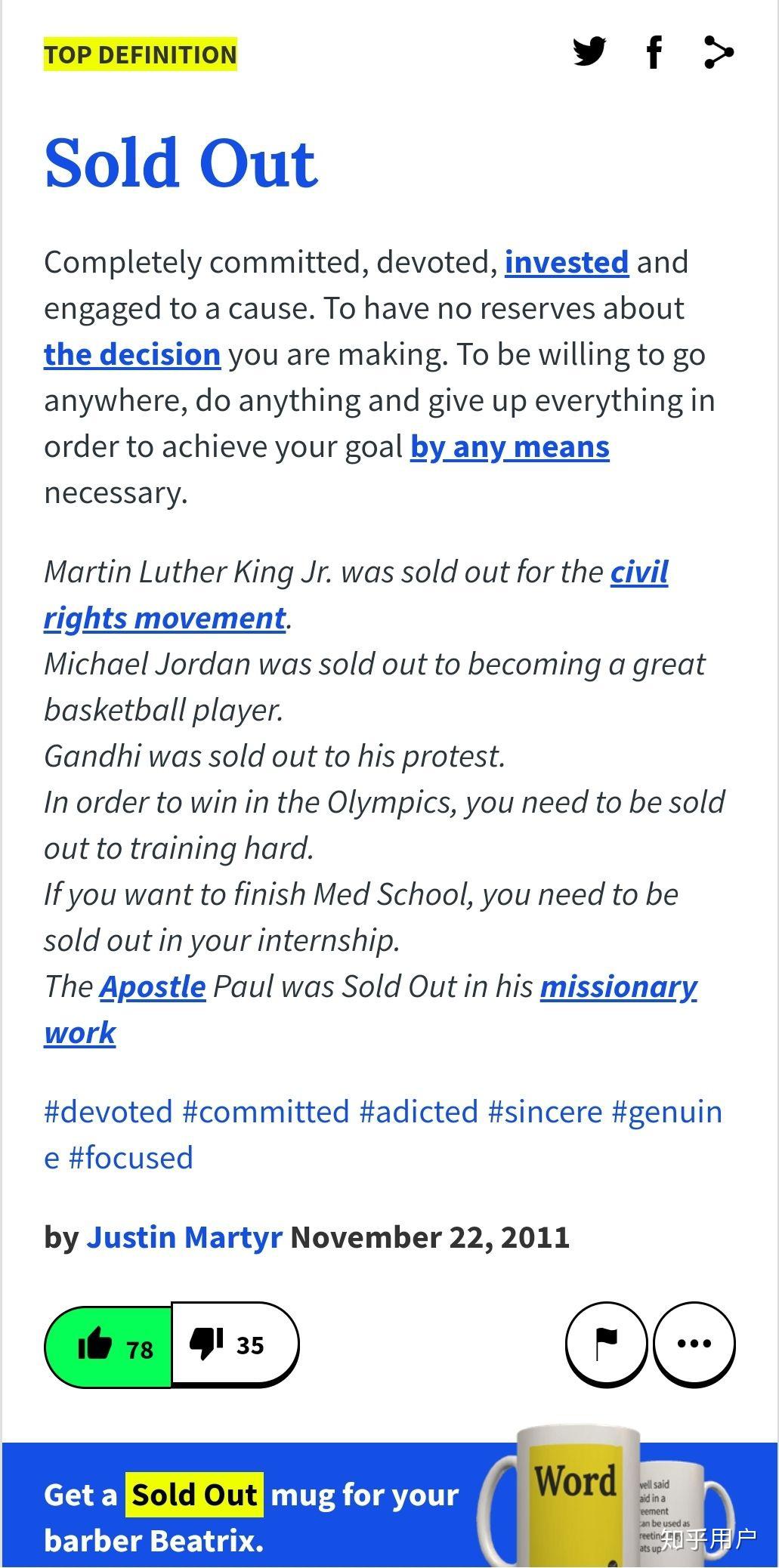Open the generic share icon
Viewport: 779px width, 1568px height.
719,52
